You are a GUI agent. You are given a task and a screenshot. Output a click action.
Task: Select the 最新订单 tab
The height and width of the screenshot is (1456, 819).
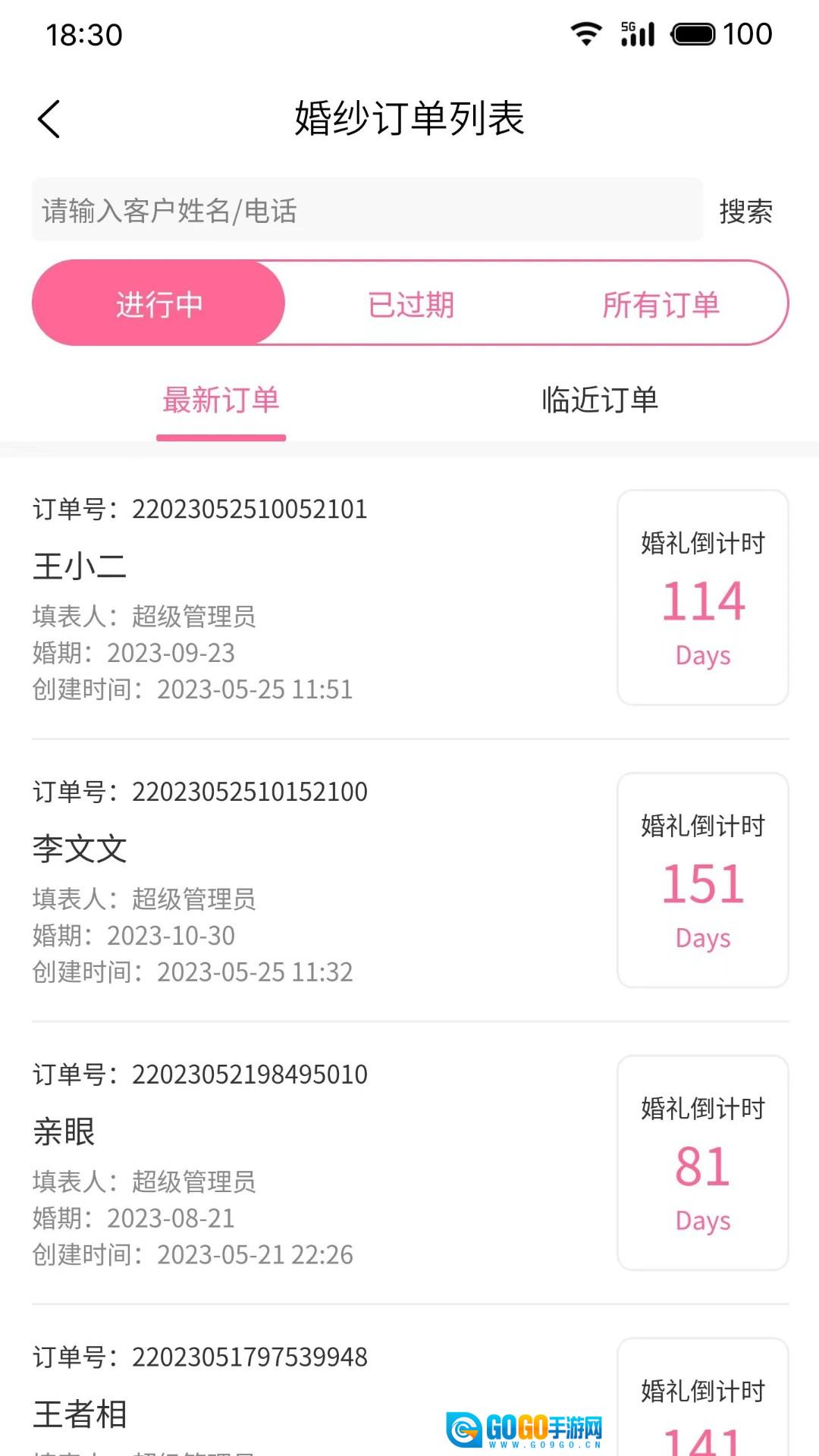221,400
